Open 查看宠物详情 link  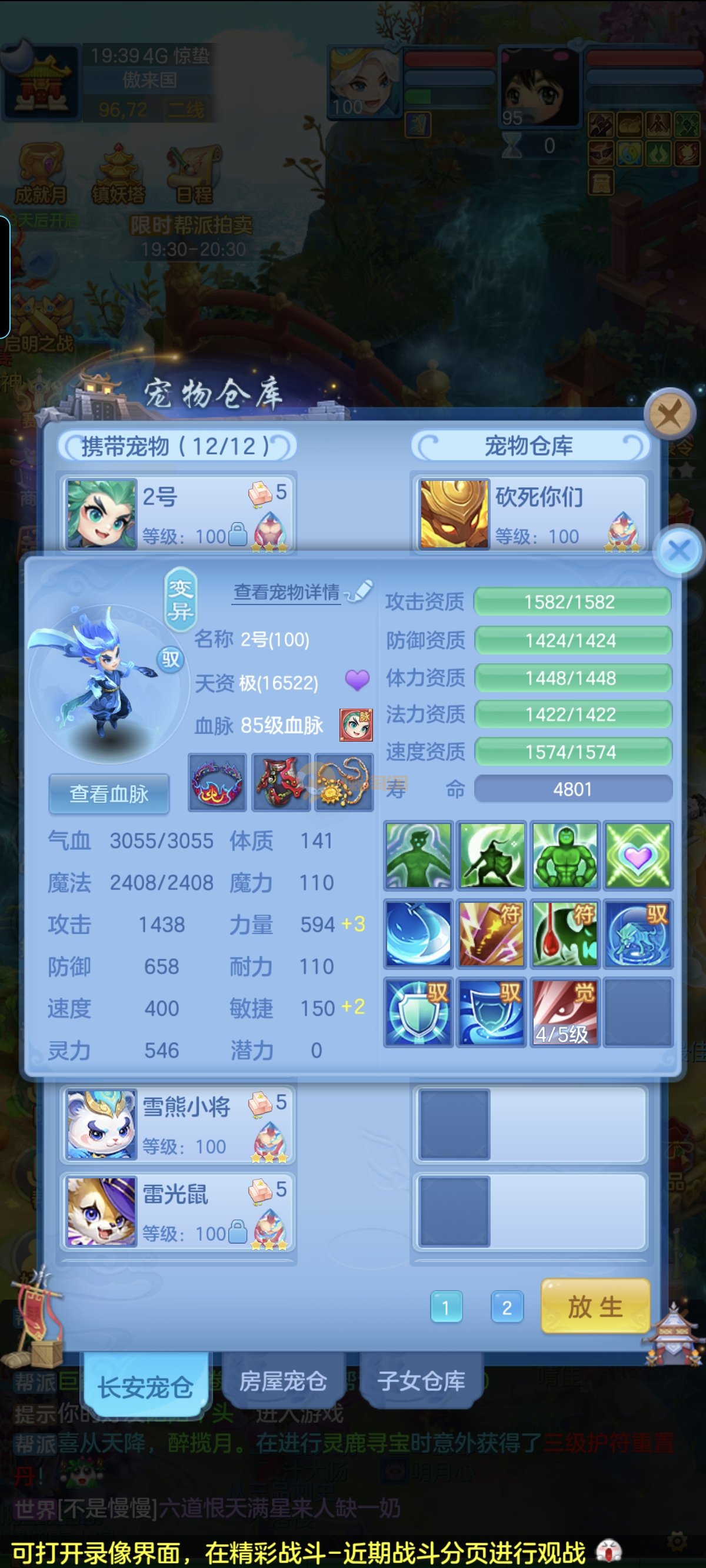pos(287,592)
